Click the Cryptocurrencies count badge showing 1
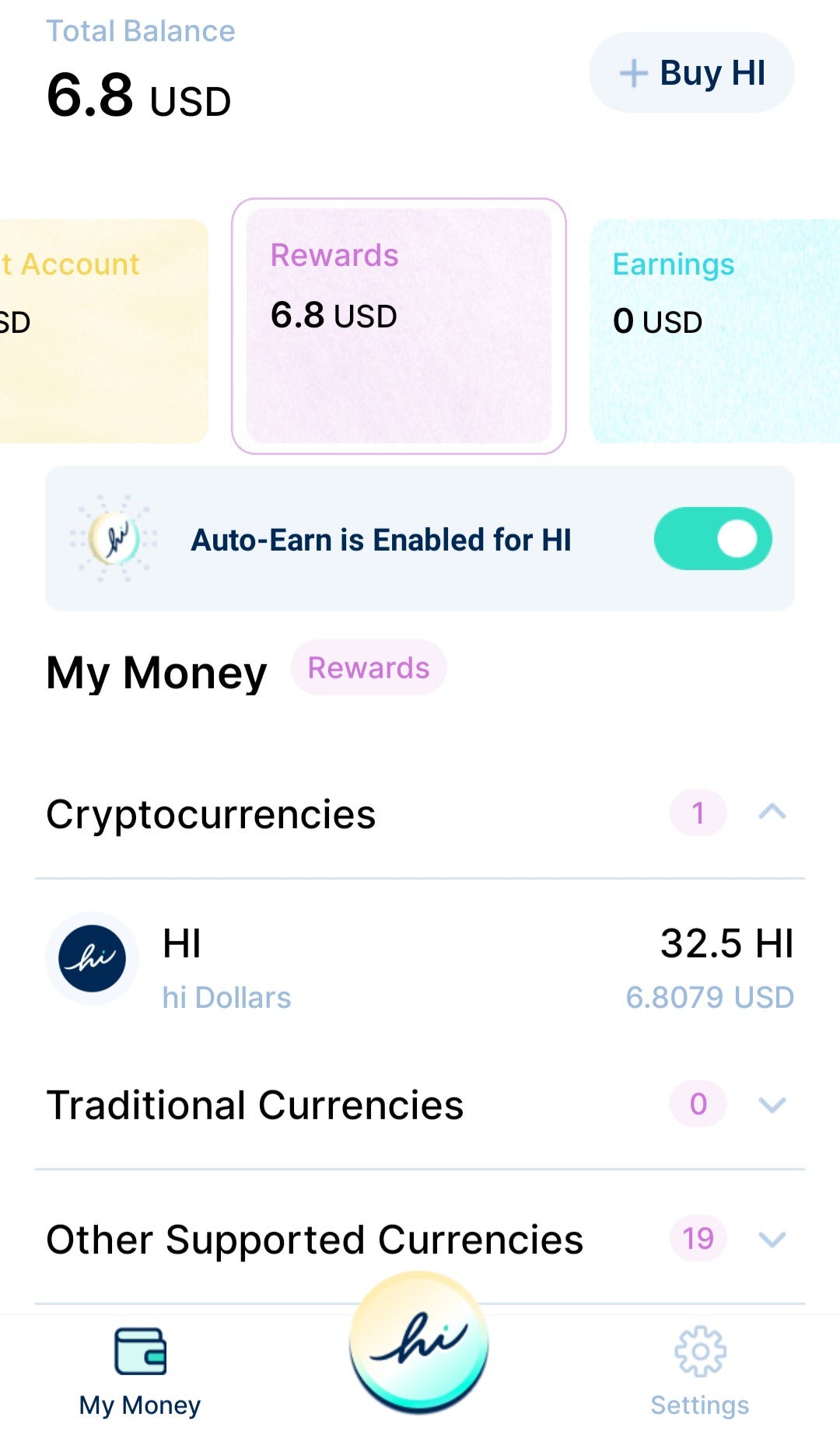 click(698, 812)
